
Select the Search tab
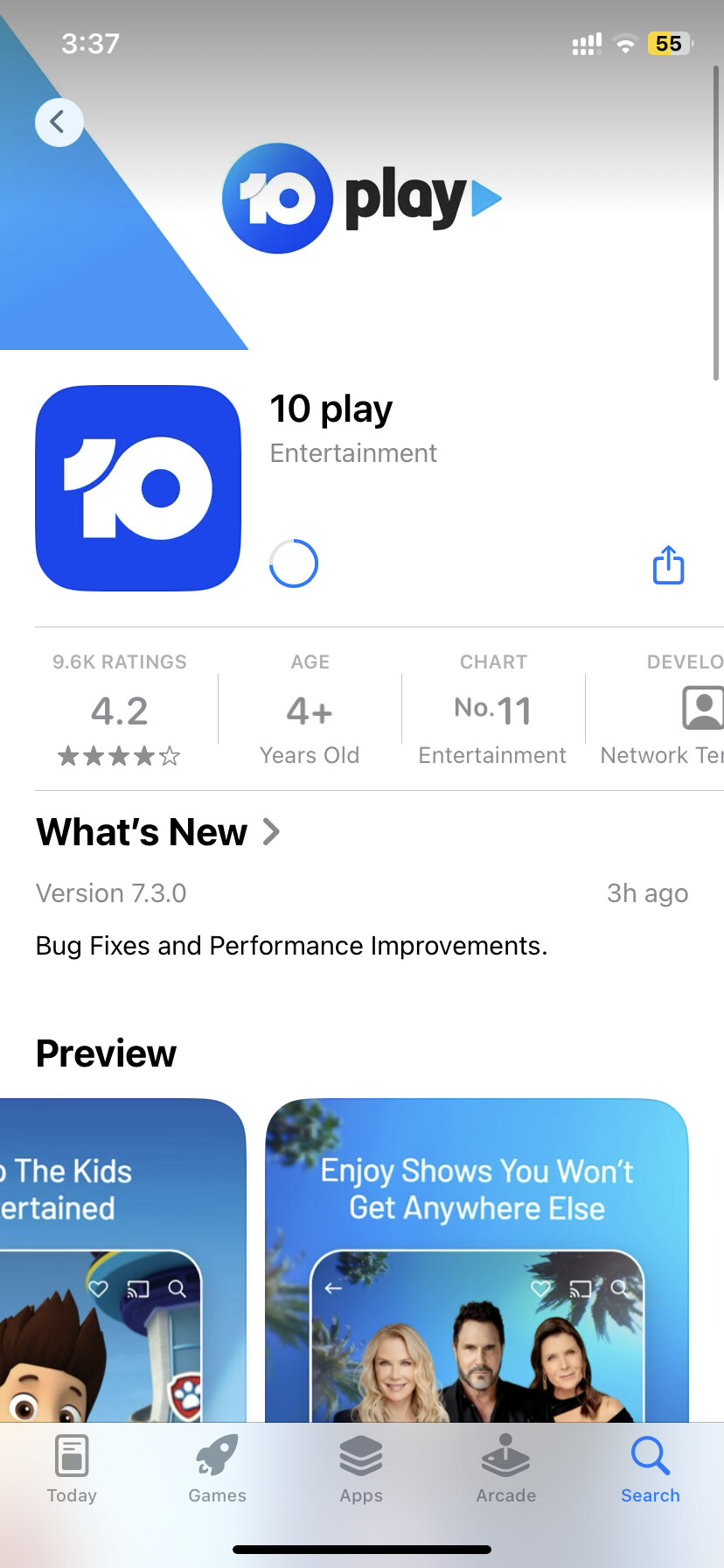click(650, 1470)
